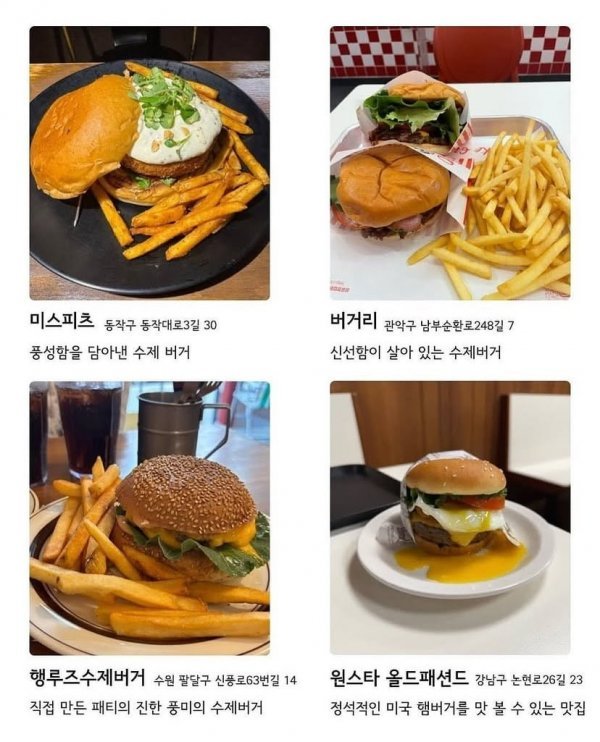600x742 pixels.
Task: Select the 버거리 restaurant card
Action: tap(450, 163)
